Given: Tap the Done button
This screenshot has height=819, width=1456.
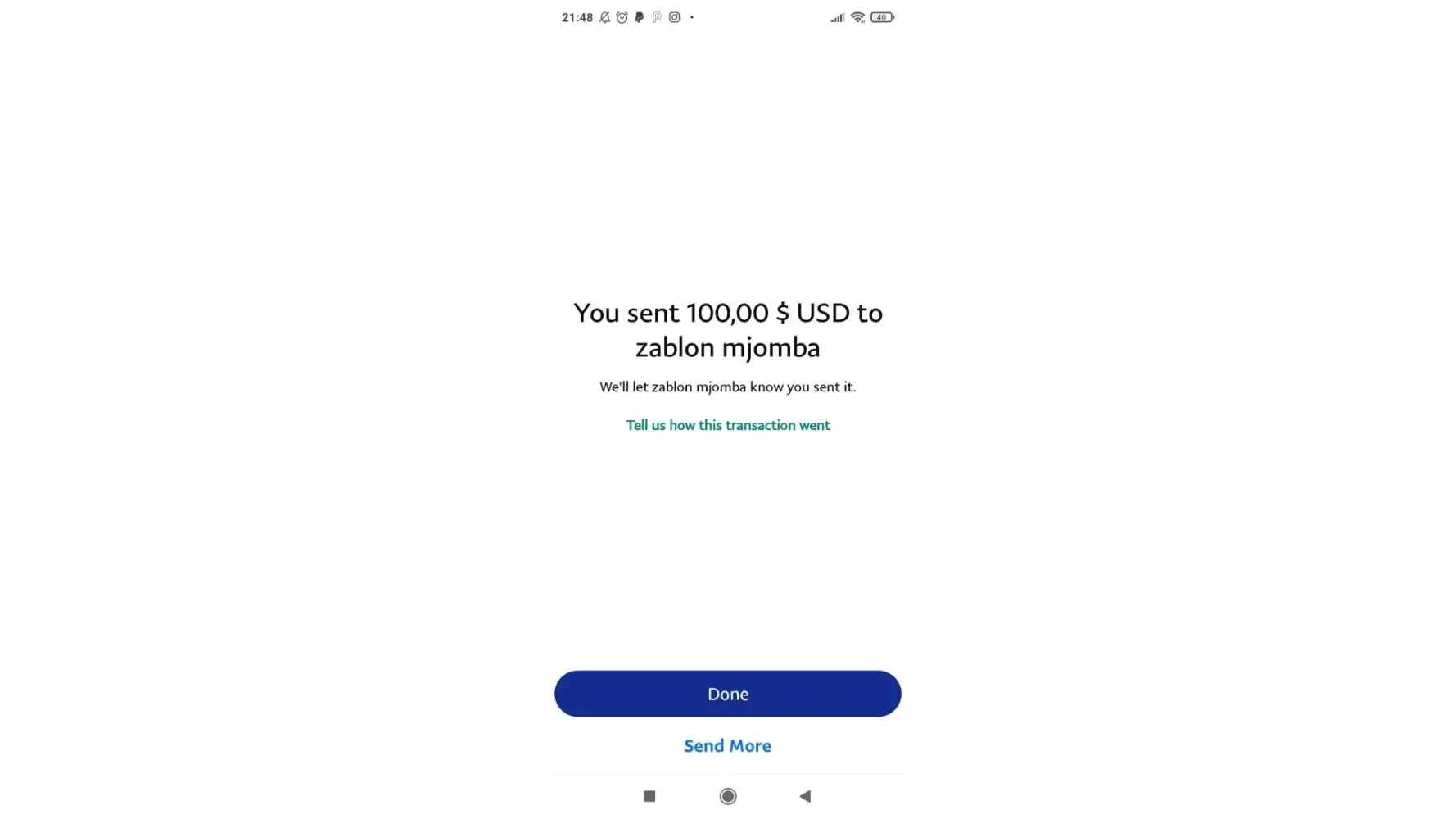Looking at the screenshot, I should [x=727, y=694].
